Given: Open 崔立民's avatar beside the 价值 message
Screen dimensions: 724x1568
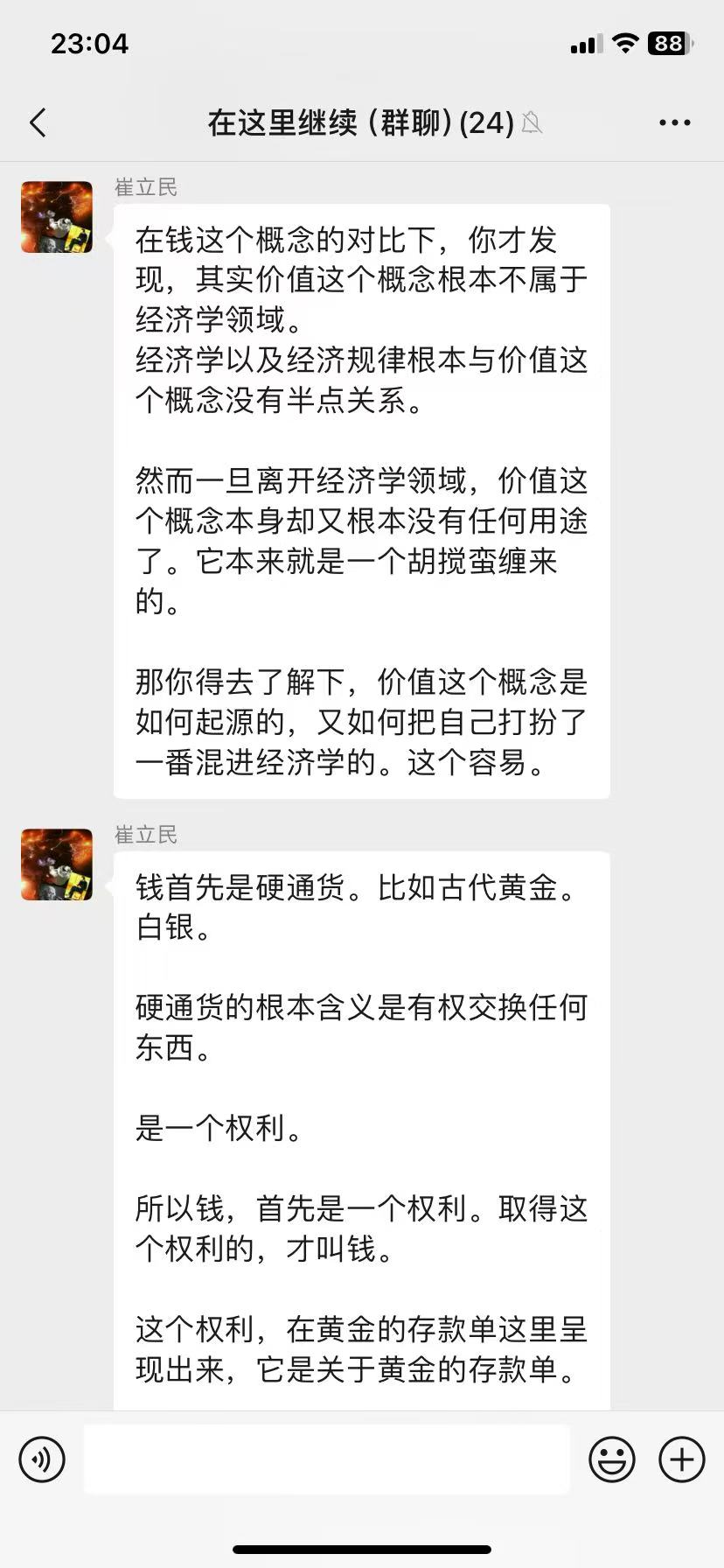Looking at the screenshot, I should click(x=57, y=217).
